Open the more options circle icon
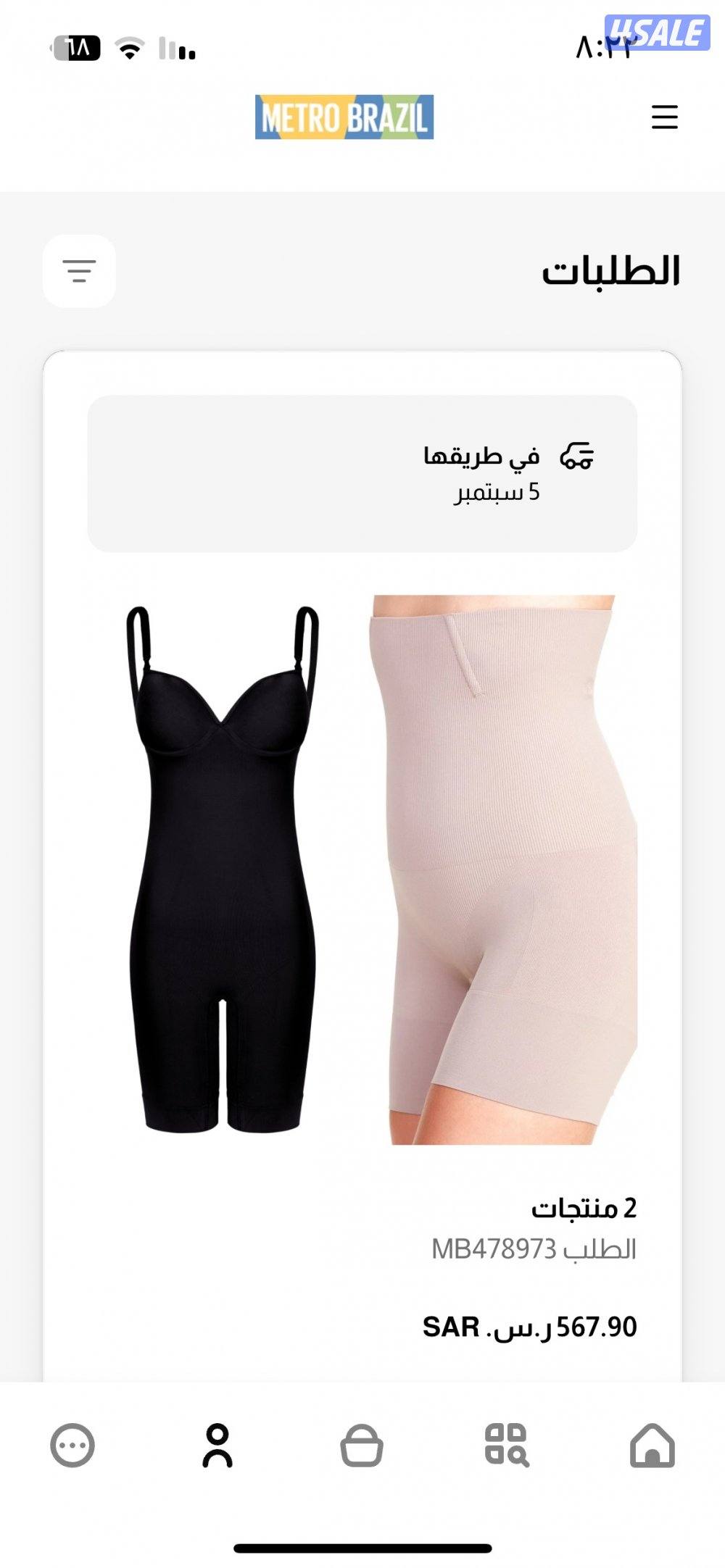The height and width of the screenshot is (1568, 725). tap(72, 1444)
